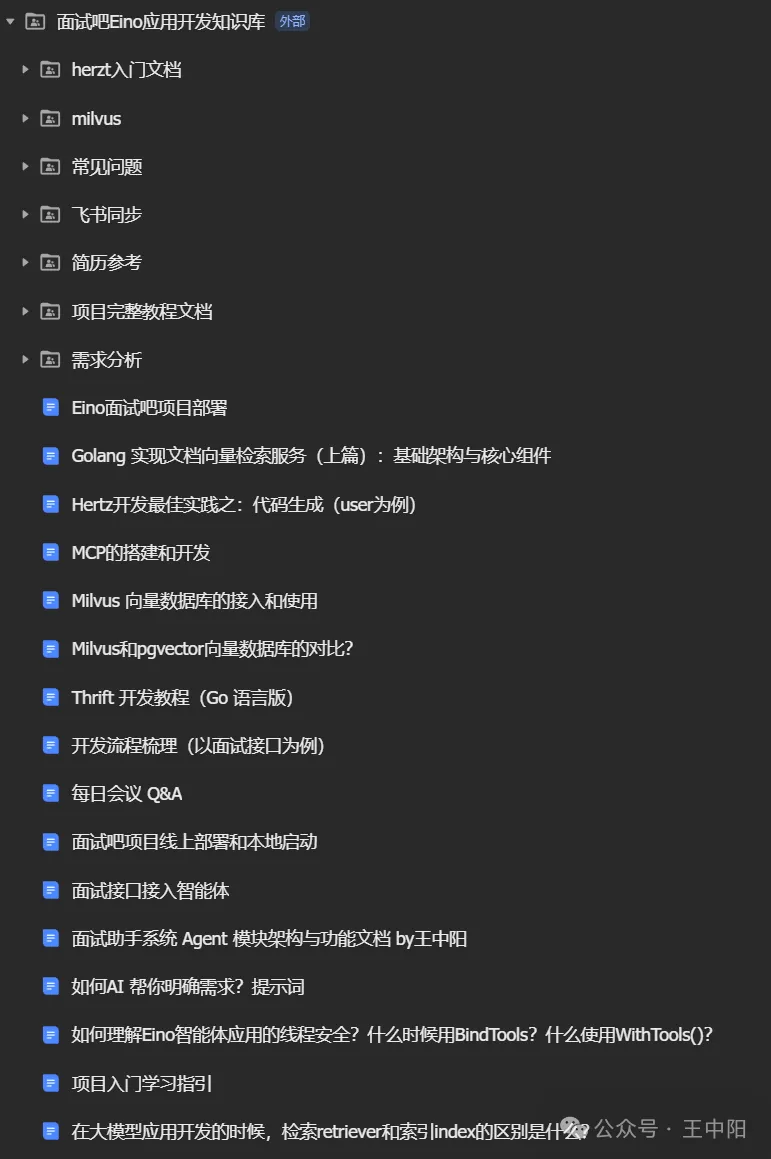Image resolution: width=771 pixels, height=1159 pixels.
Task: Expand the 需求分析 folder
Action: click(26, 359)
